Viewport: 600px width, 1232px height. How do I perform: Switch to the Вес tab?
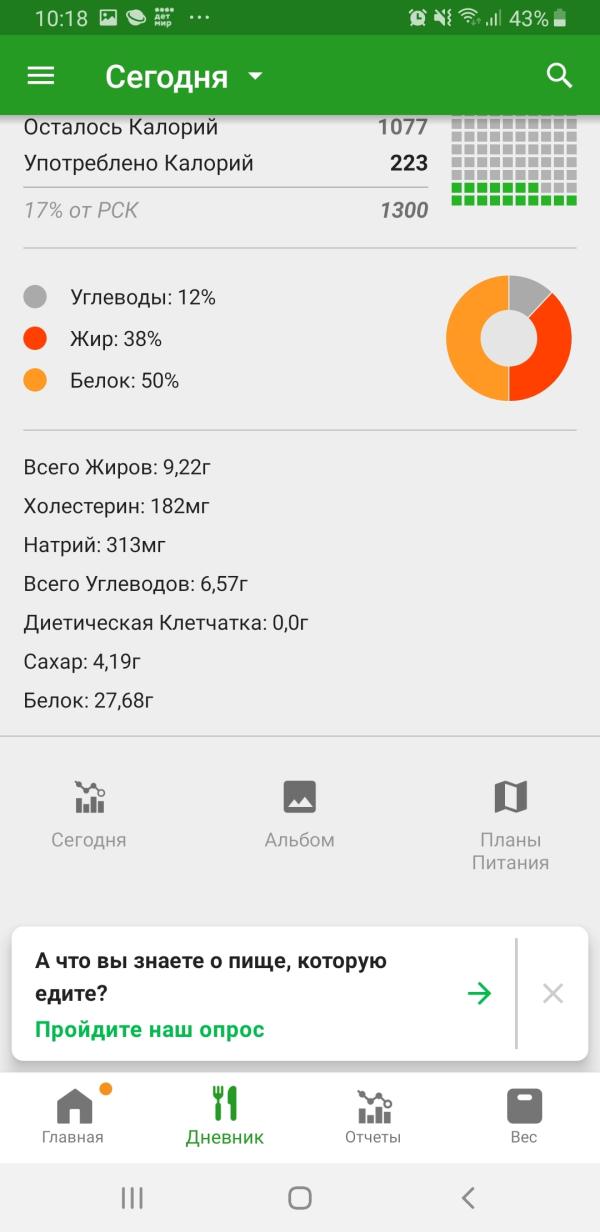coord(524,1116)
